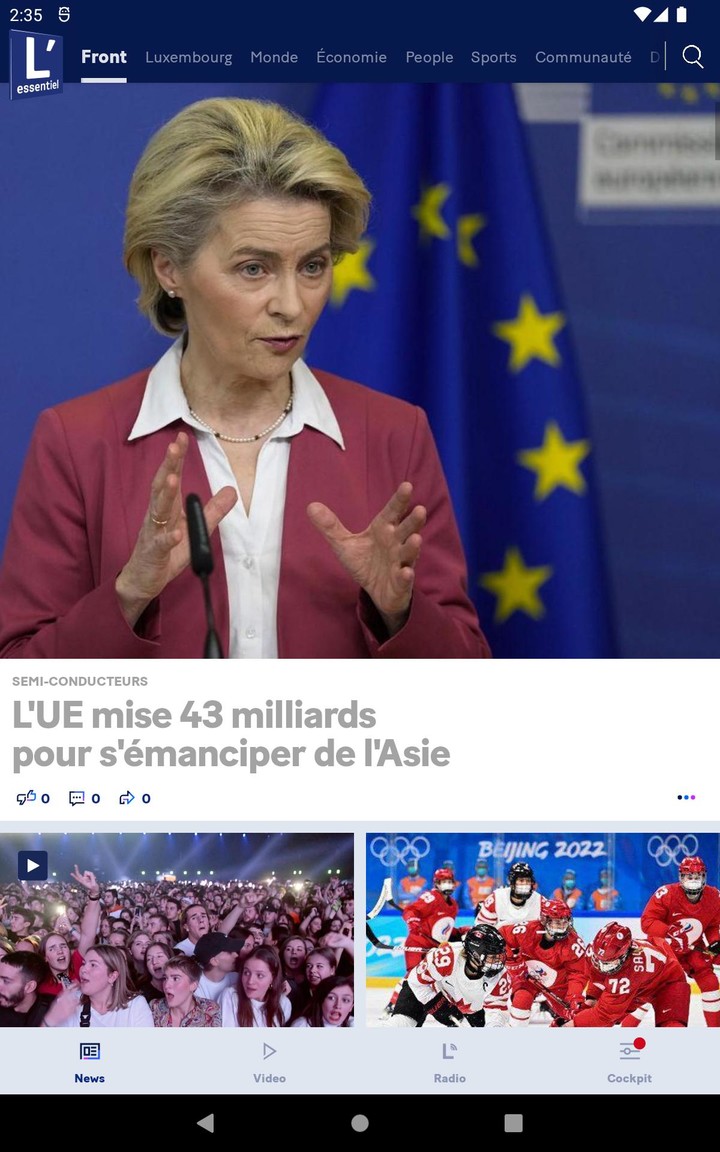The width and height of the screenshot is (720, 1152).
Task: Open the Beijing 2022 hockey story
Action: pyautogui.click(x=542, y=930)
